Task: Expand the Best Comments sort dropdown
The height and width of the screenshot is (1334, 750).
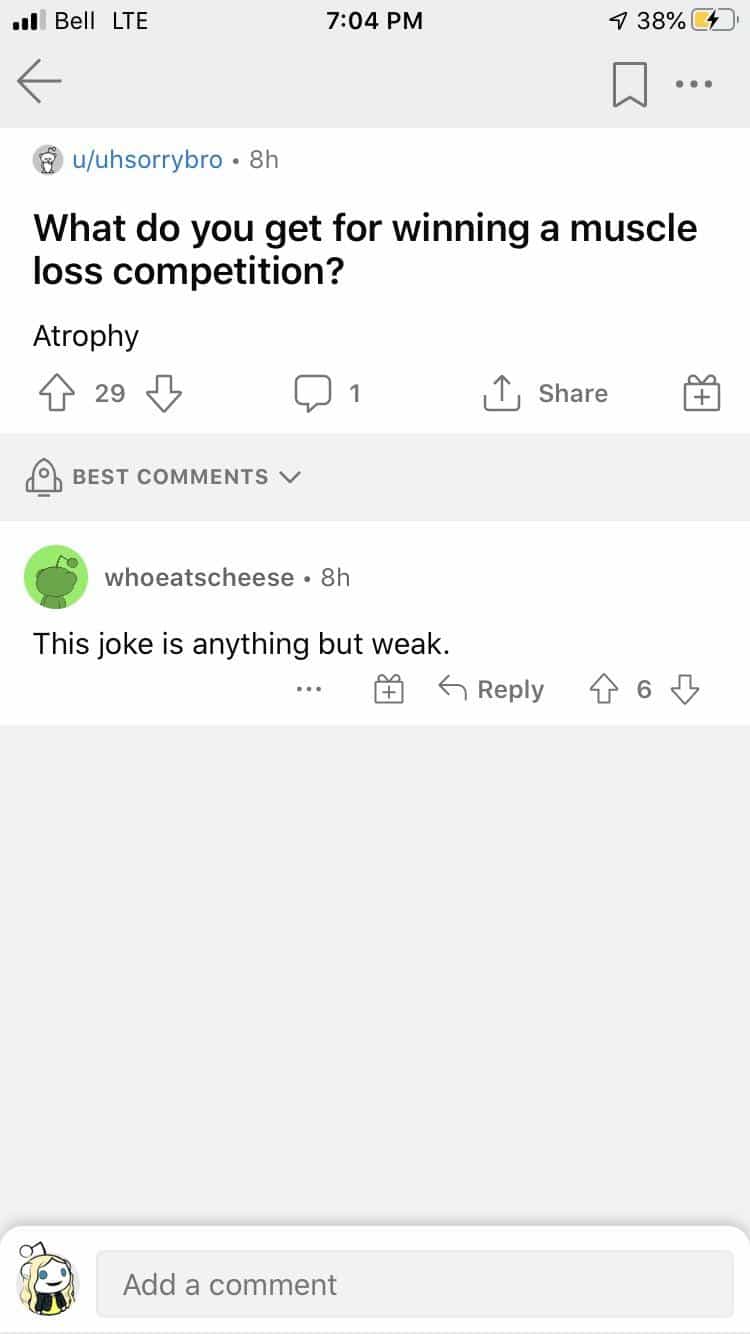Action: click(x=163, y=477)
